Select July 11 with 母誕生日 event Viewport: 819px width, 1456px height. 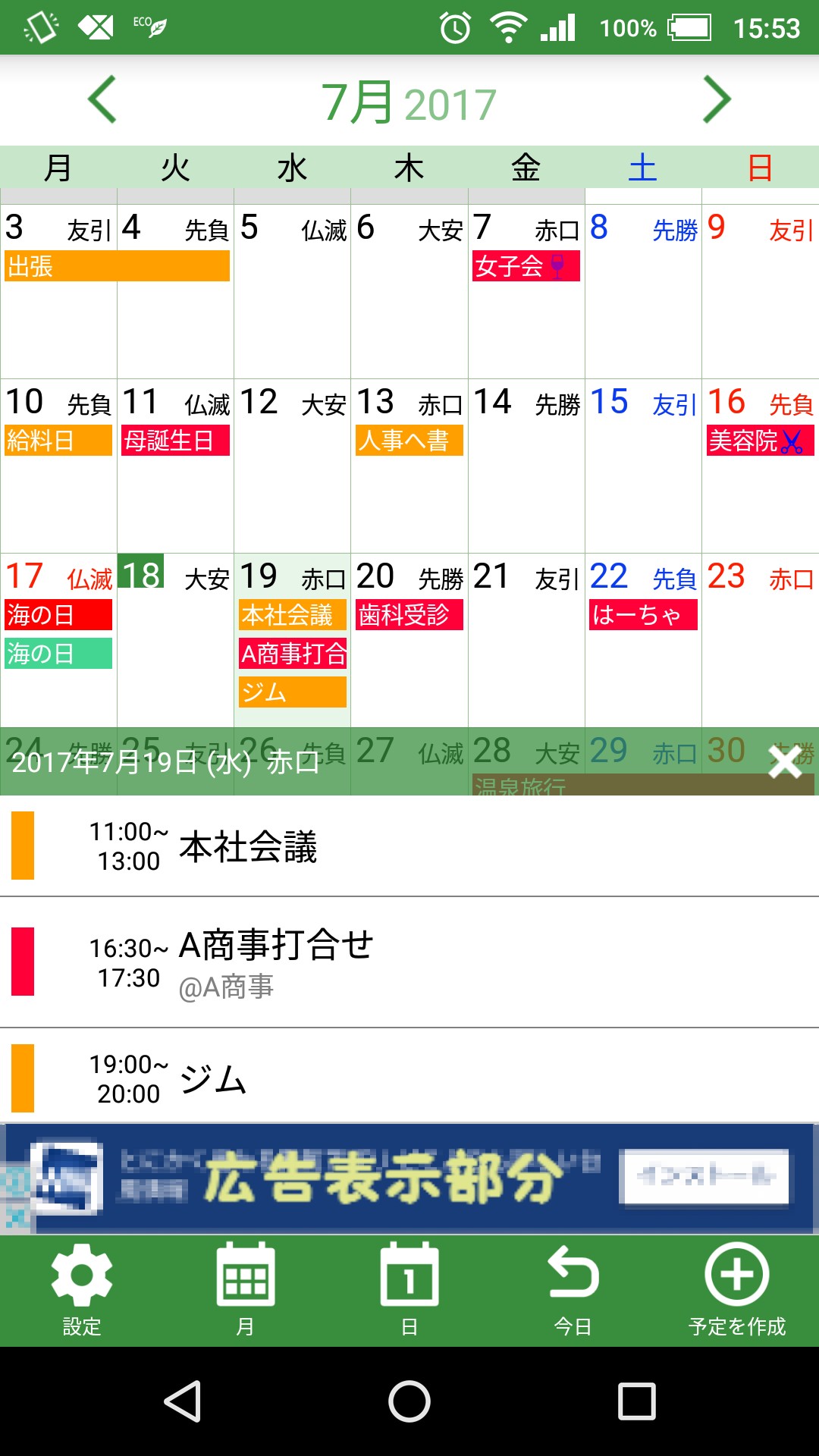(175, 466)
